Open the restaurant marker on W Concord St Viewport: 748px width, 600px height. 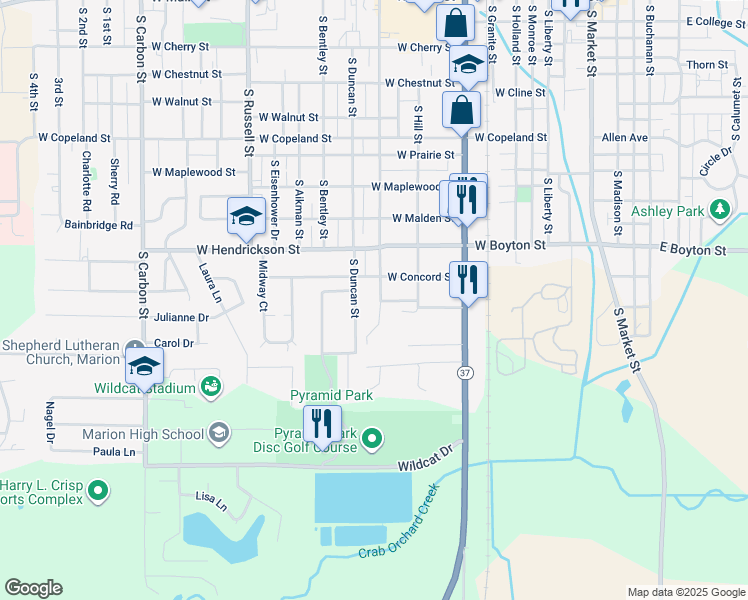pyautogui.click(x=467, y=279)
